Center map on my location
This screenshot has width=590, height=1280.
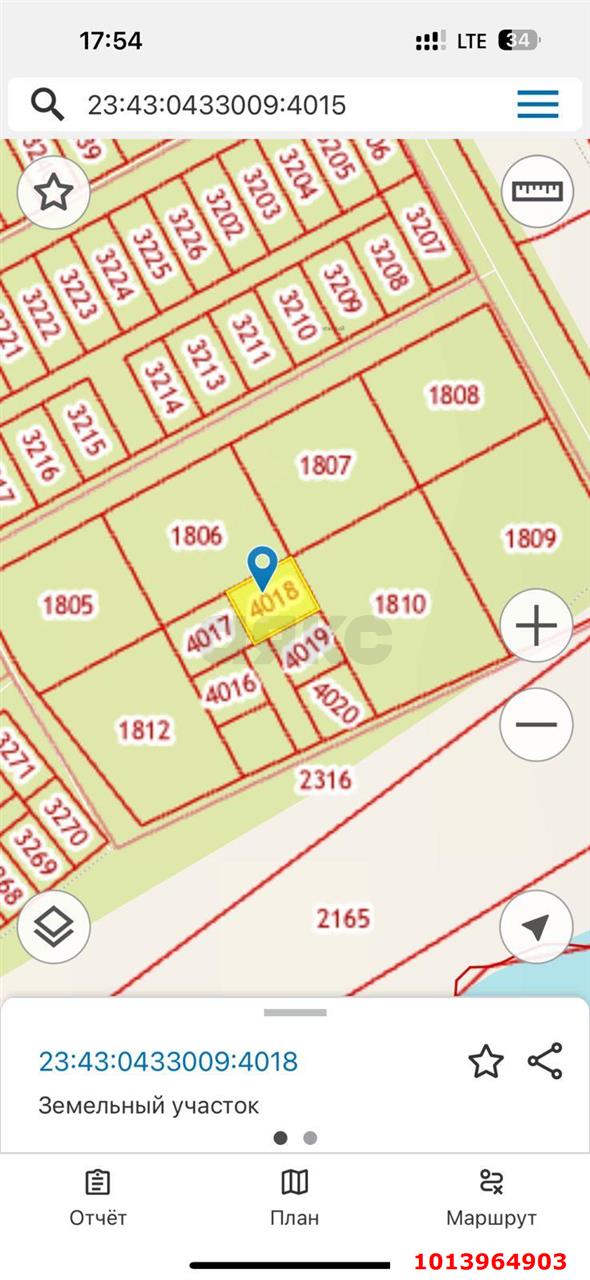point(536,927)
